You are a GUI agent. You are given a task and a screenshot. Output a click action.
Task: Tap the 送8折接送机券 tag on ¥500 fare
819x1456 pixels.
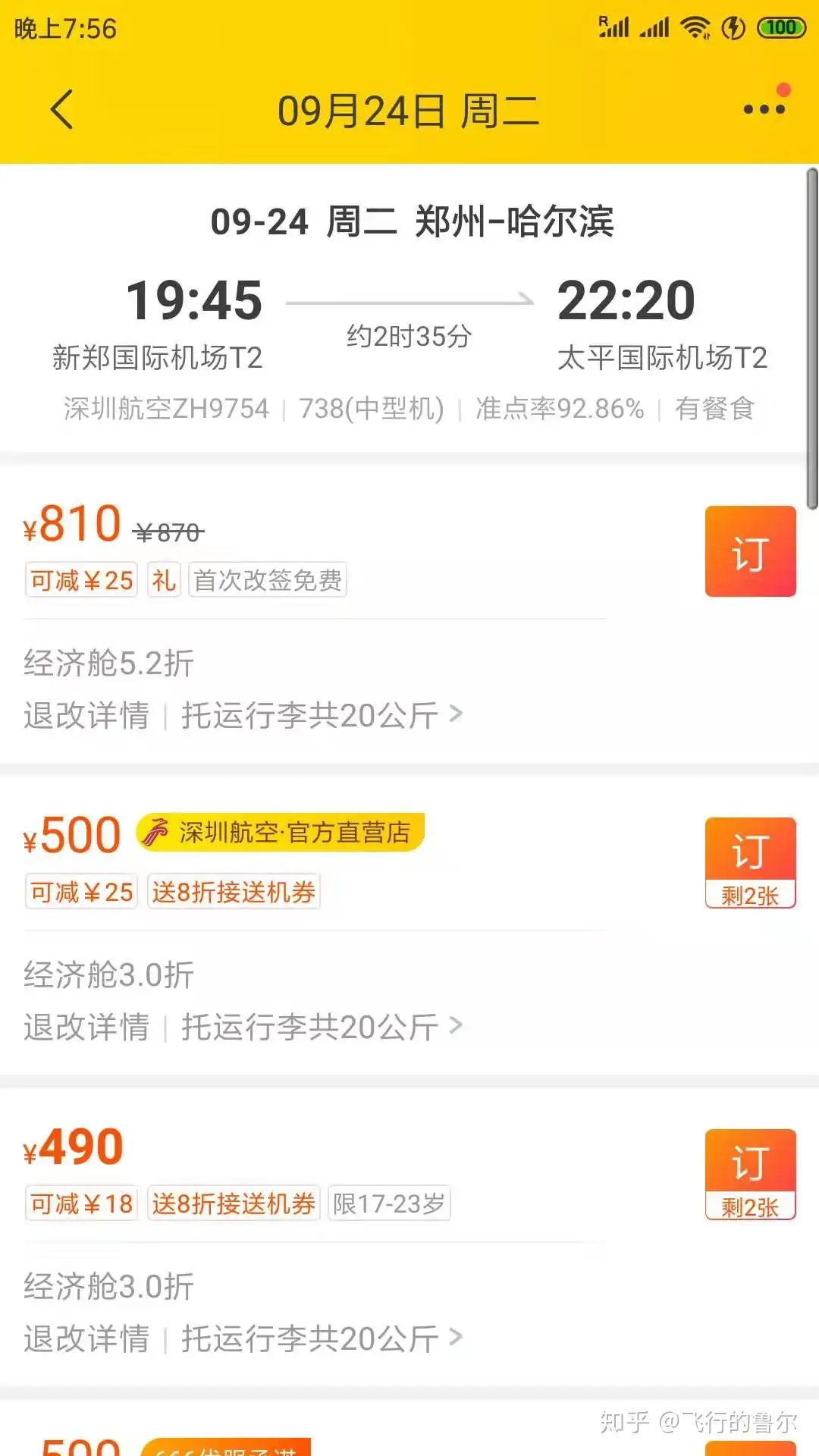pos(234,893)
